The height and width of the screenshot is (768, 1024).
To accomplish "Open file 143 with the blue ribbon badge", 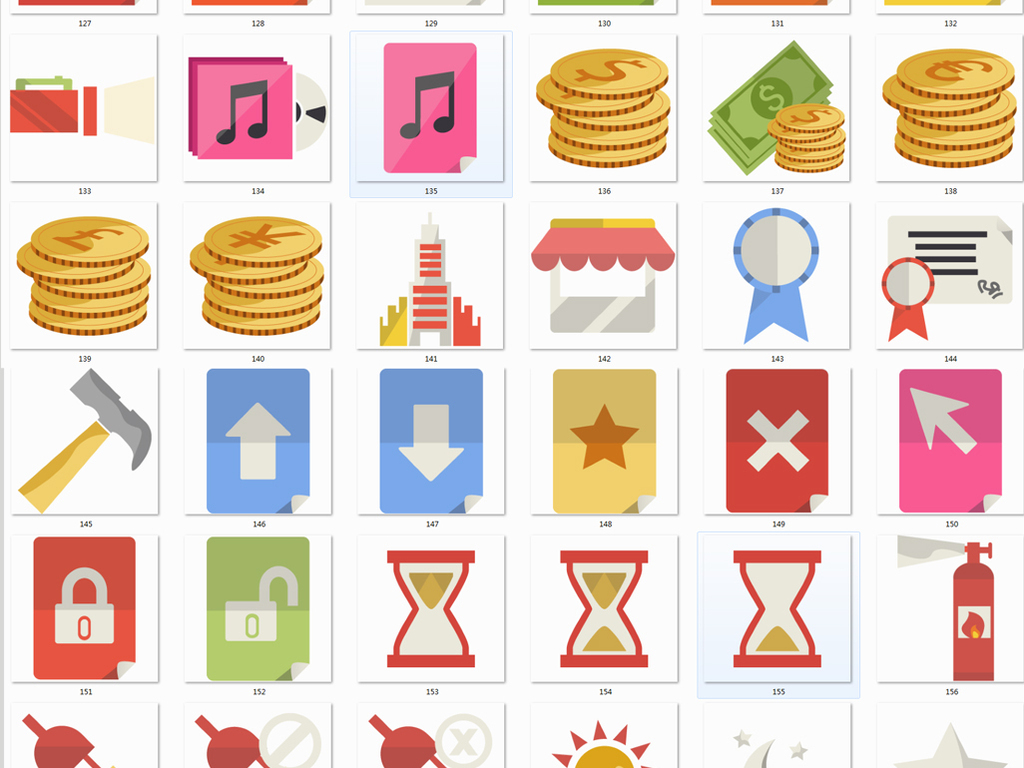I will (x=776, y=276).
